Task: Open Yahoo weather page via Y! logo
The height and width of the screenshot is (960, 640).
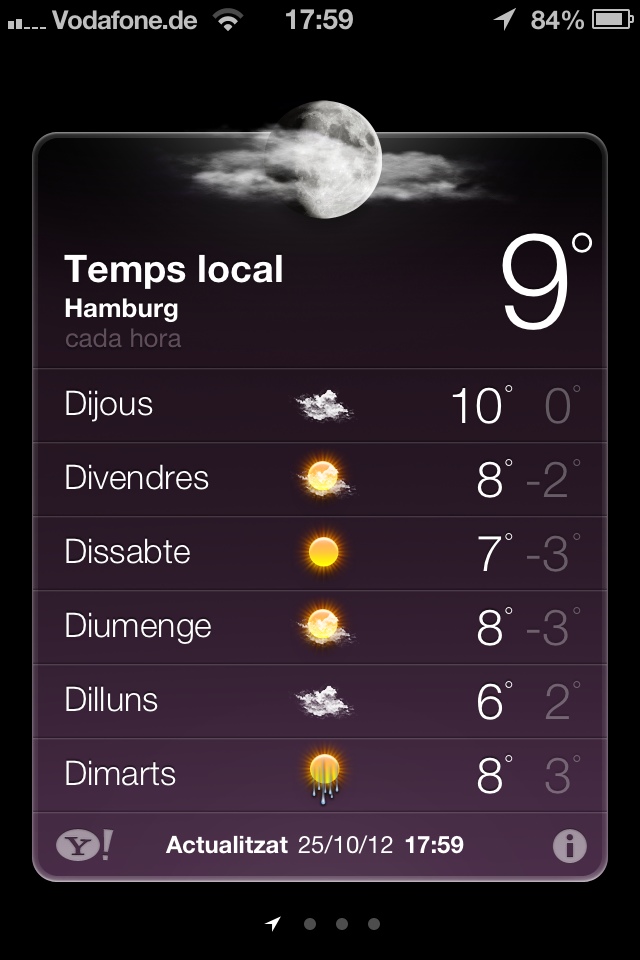Action: point(84,846)
